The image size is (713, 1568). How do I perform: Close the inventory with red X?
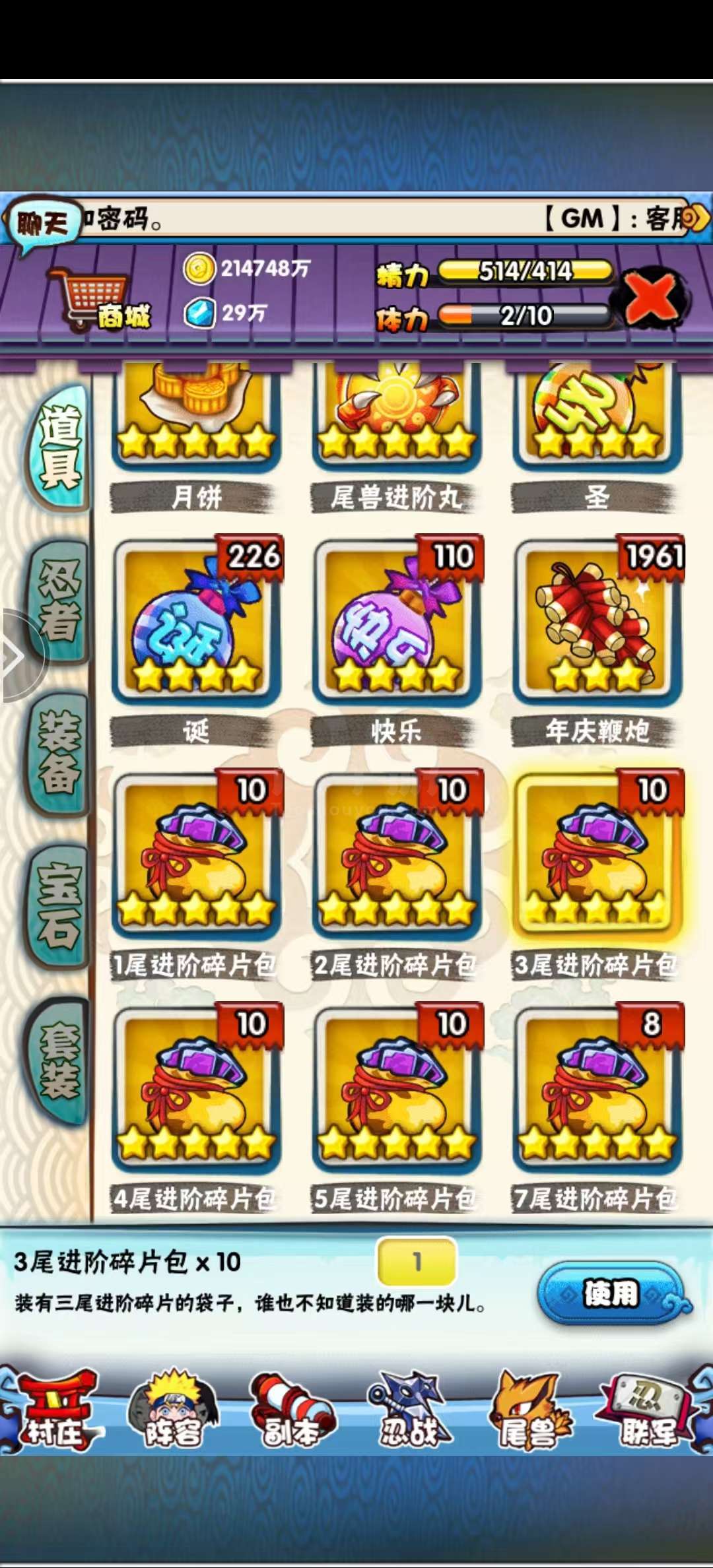click(x=652, y=297)
